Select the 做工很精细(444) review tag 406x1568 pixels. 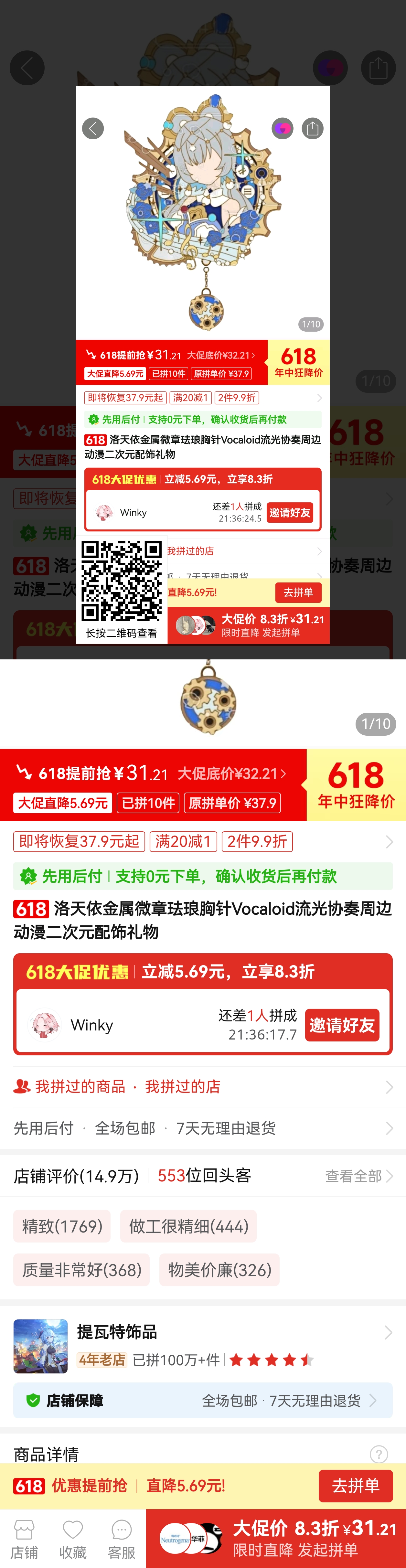point(188,1225)
